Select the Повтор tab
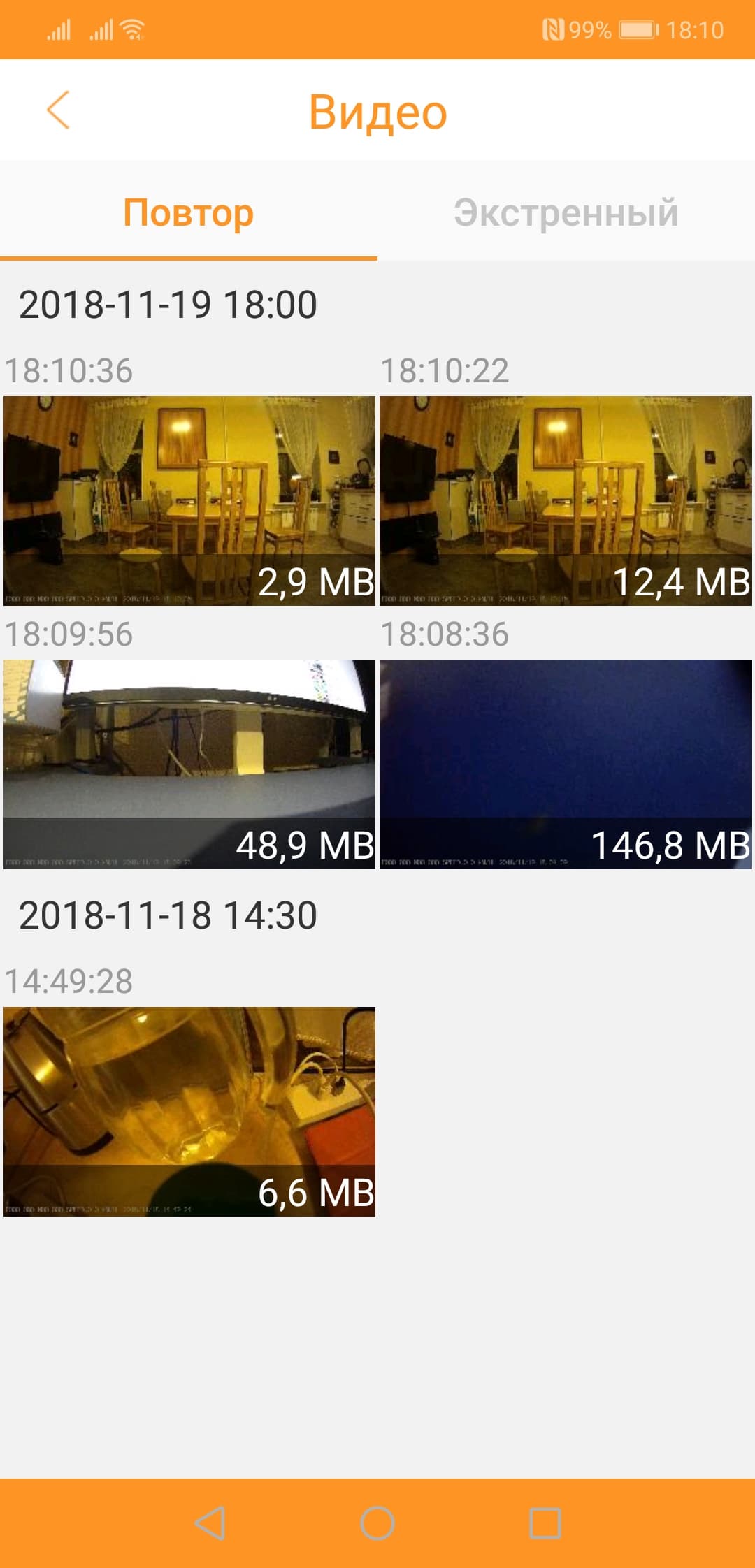The height and width of the screenshot is (1568, 755). point(189,212)
